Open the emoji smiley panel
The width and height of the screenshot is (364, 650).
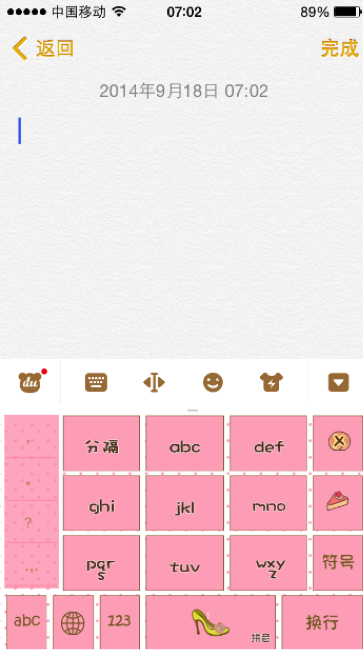[213, 382]
